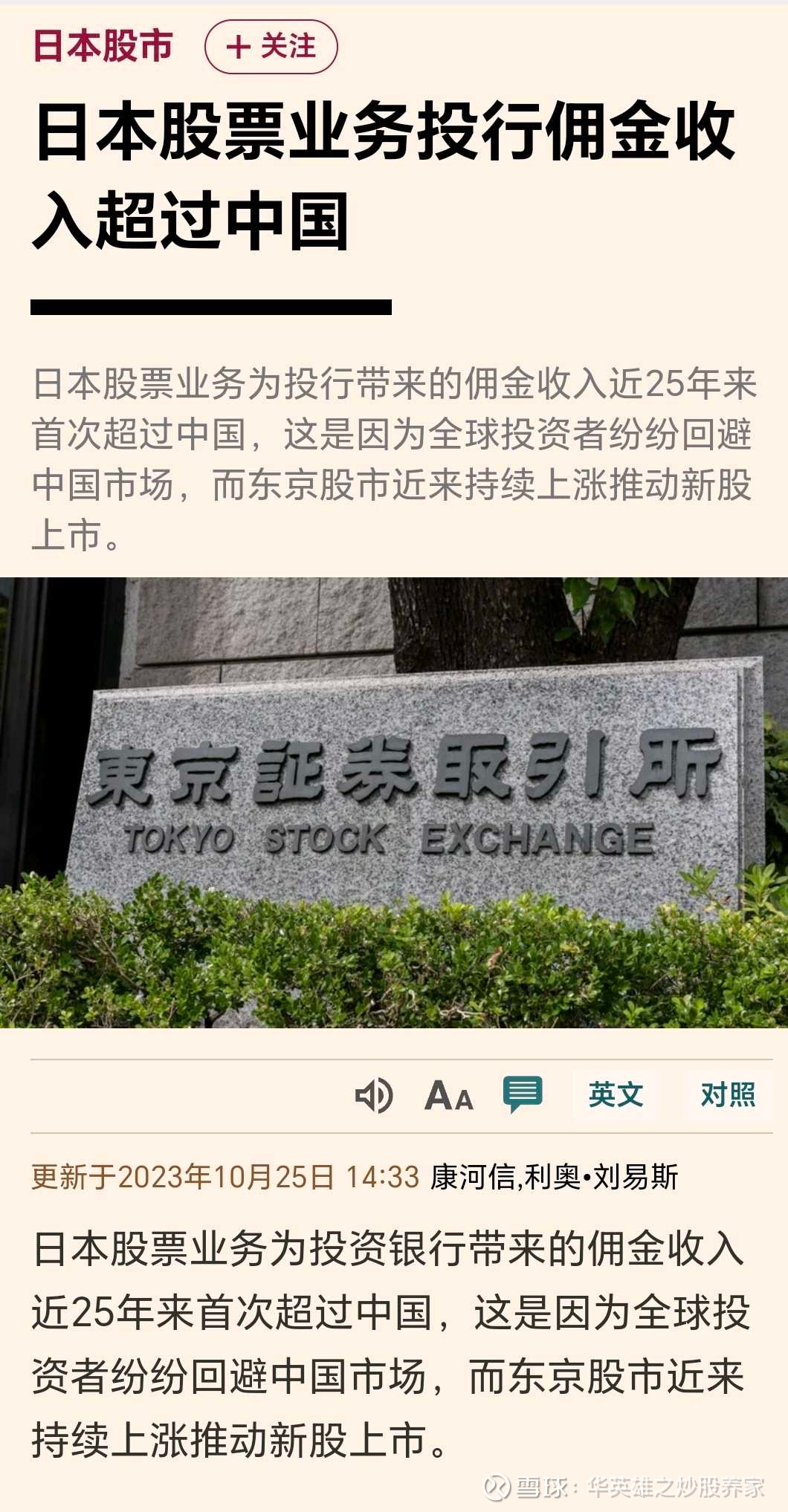Open the comments speech bubble icon
The image size is (788, 1512).
(523, 1092)
